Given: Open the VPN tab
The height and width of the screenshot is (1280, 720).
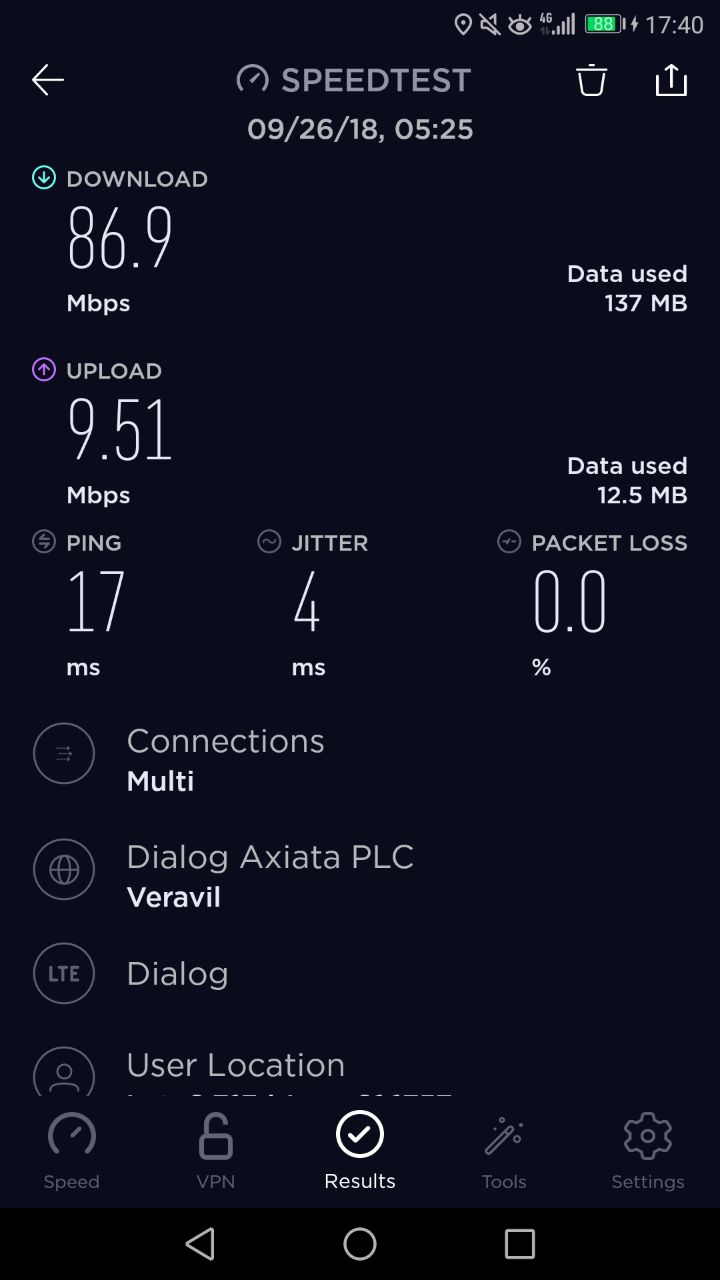Looking at the screenshot, I should (x=216, y=1151).
